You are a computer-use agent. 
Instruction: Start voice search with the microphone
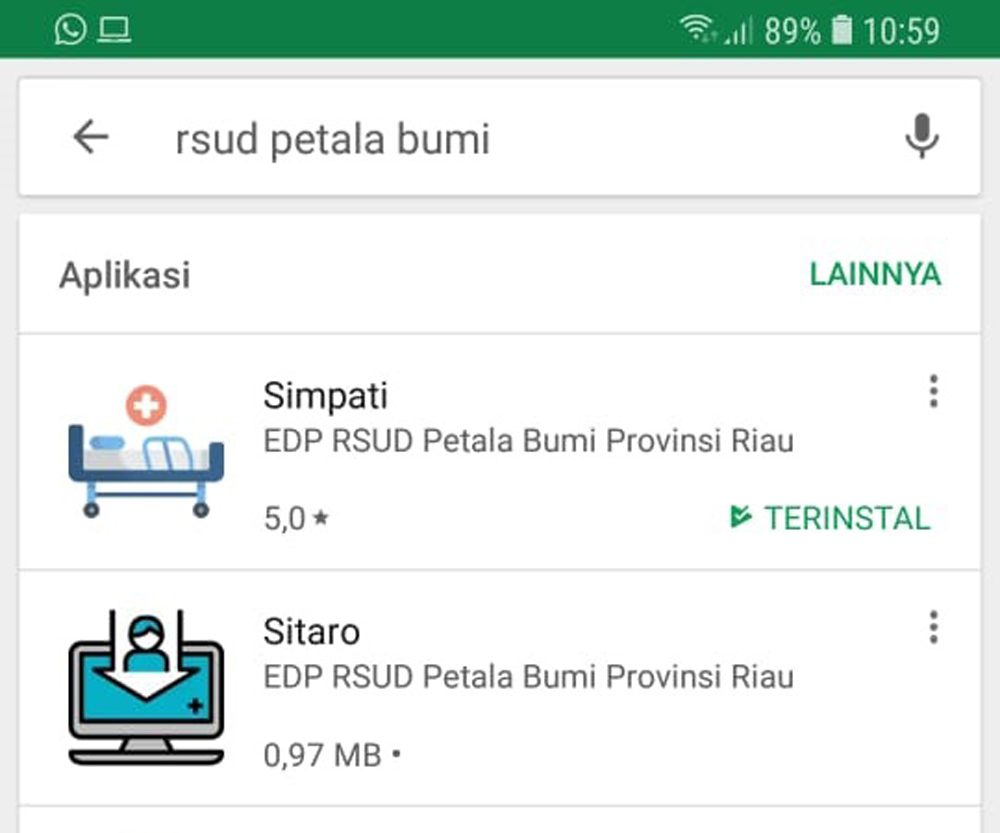[921, 137]
